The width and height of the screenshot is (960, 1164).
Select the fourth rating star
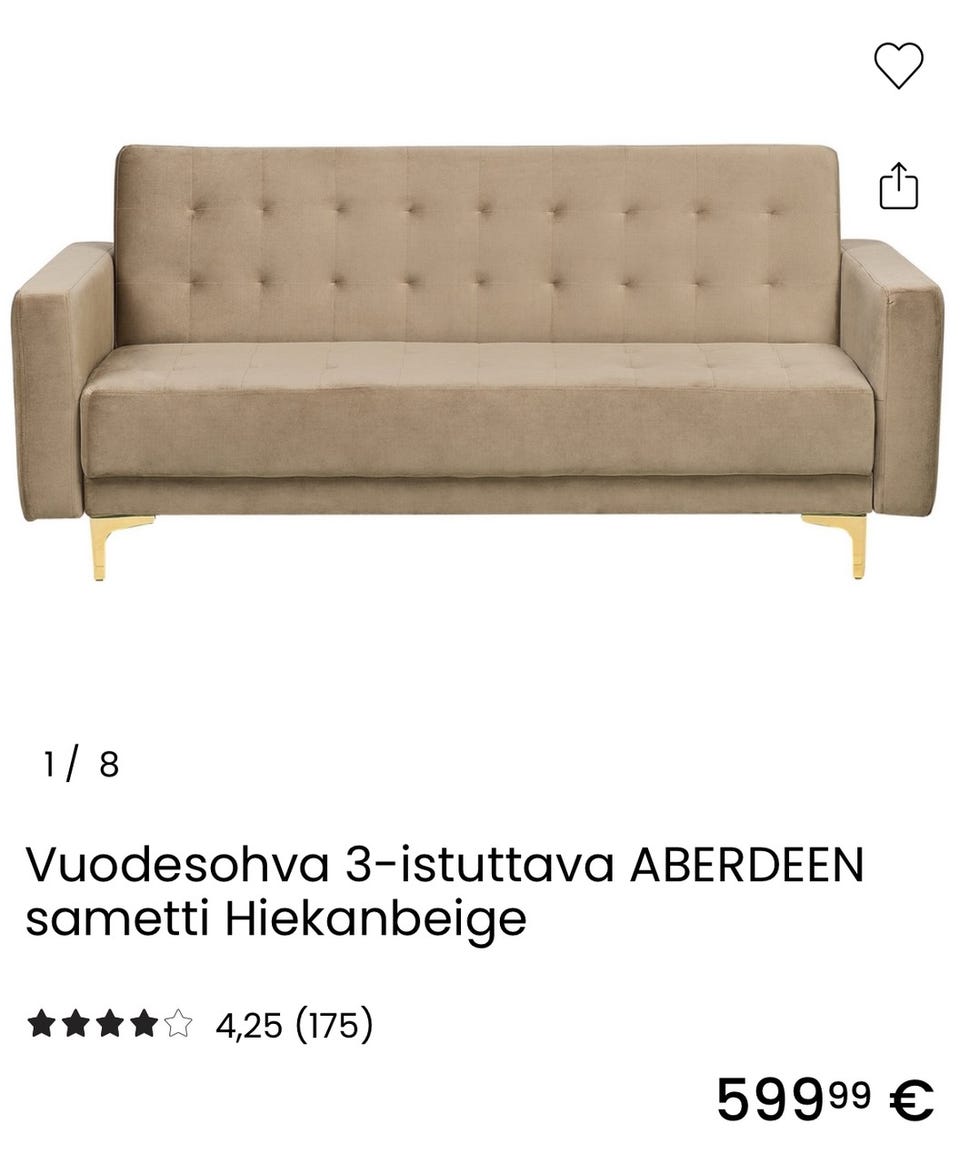(x=144, y=1024)
